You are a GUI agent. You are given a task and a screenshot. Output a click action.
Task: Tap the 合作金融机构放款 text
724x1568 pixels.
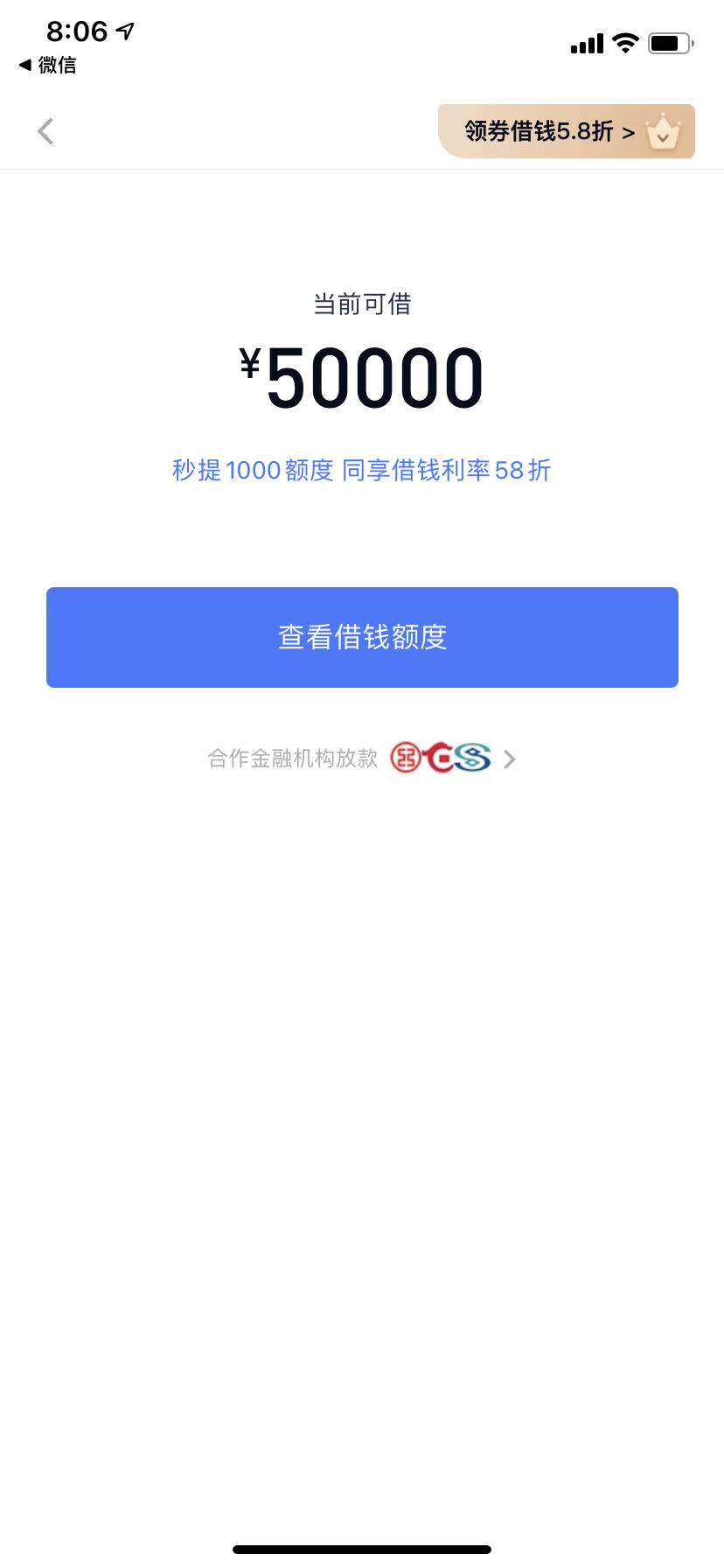click(x=292, y=758)
